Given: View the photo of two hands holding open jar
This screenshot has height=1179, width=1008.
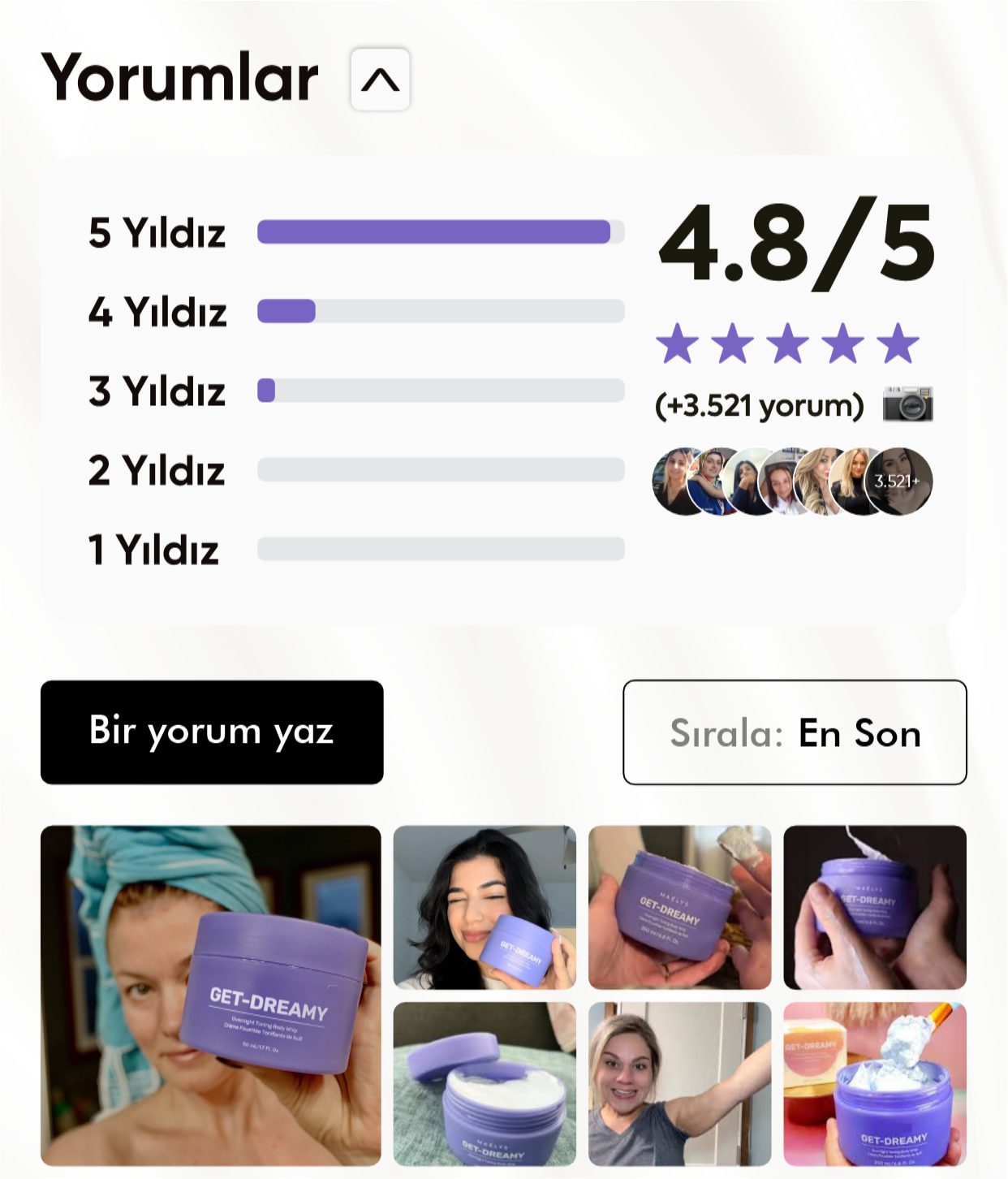Looking at the screenshot, I should 875,907.
